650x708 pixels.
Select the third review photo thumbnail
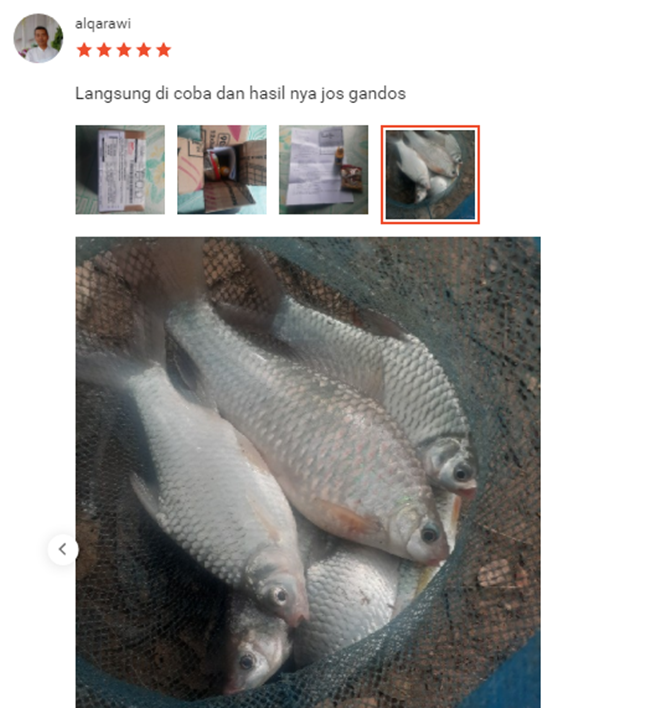point(324,170)
